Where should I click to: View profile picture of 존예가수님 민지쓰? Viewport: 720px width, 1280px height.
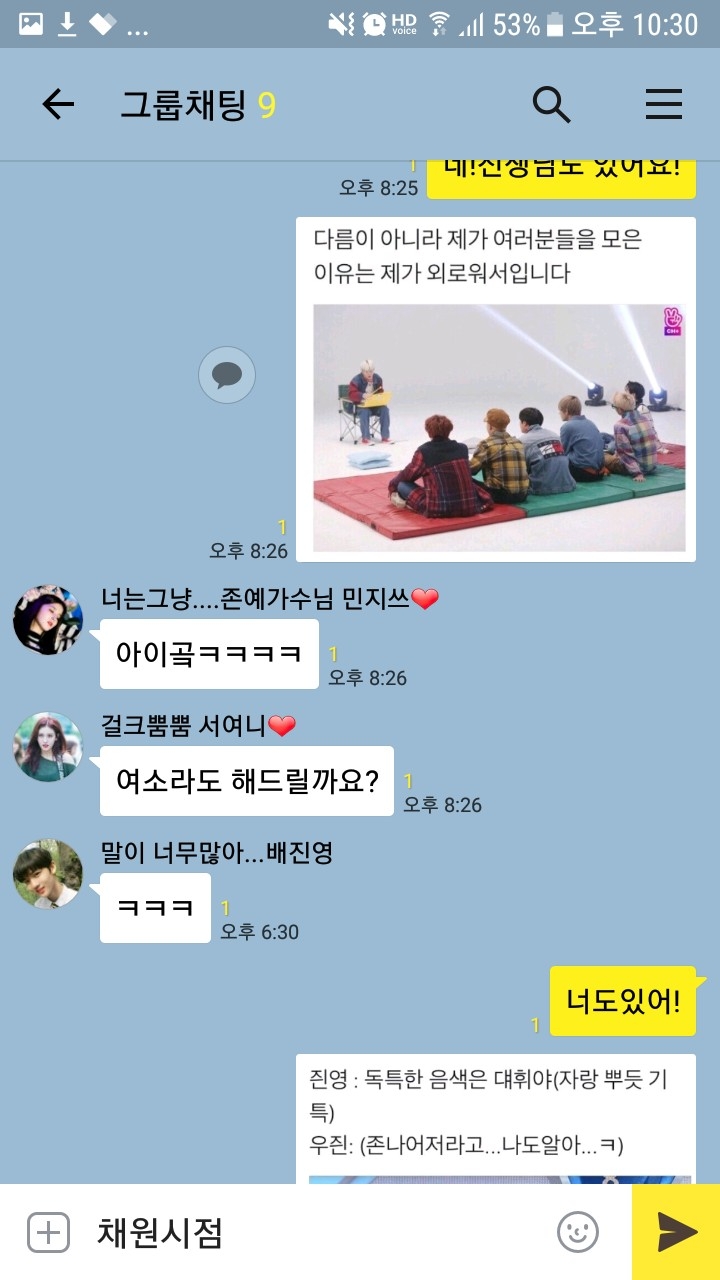click(x=48, y=620)
